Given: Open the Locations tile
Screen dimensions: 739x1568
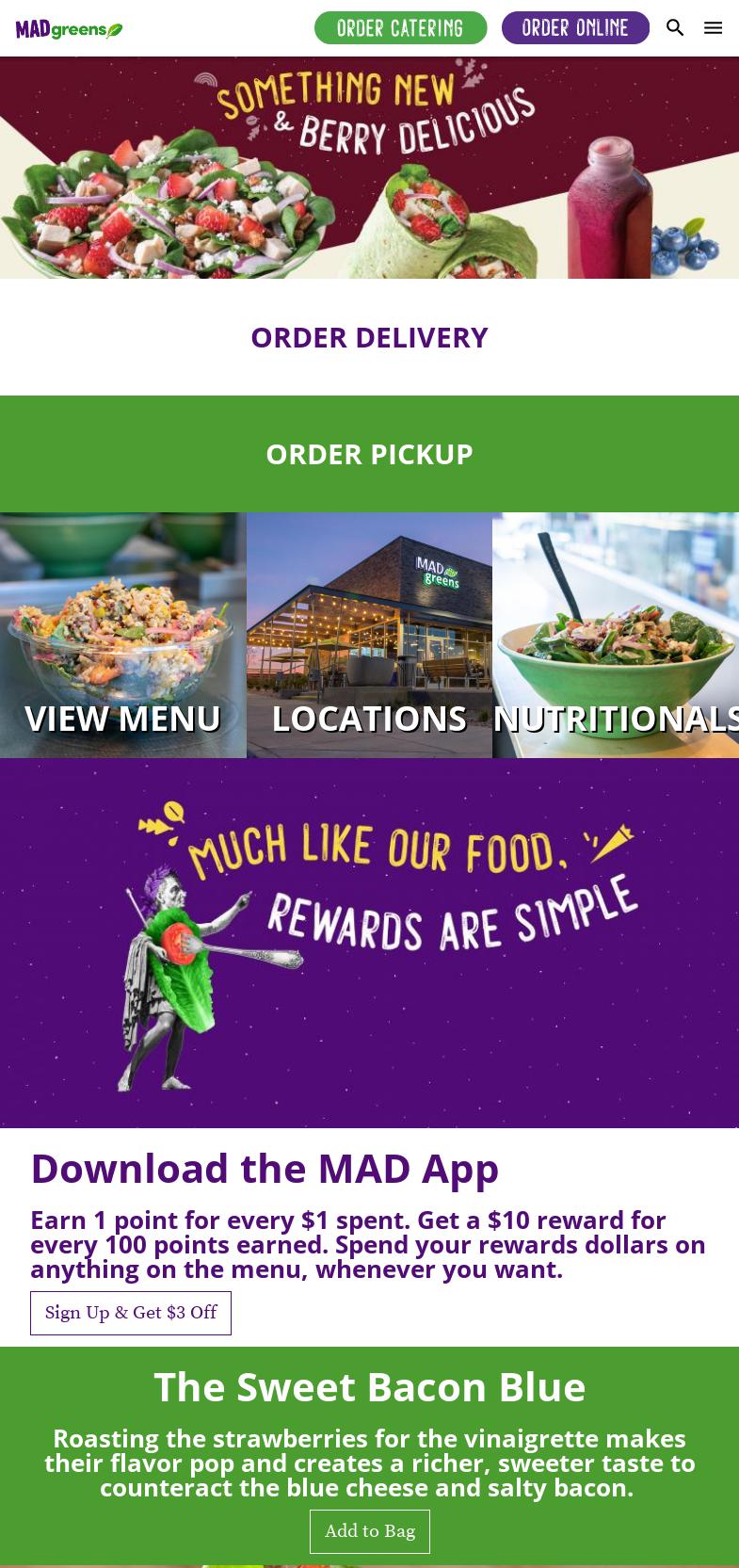Looking at the screenshot, I should pyautogui.click(x=369, y=636).
